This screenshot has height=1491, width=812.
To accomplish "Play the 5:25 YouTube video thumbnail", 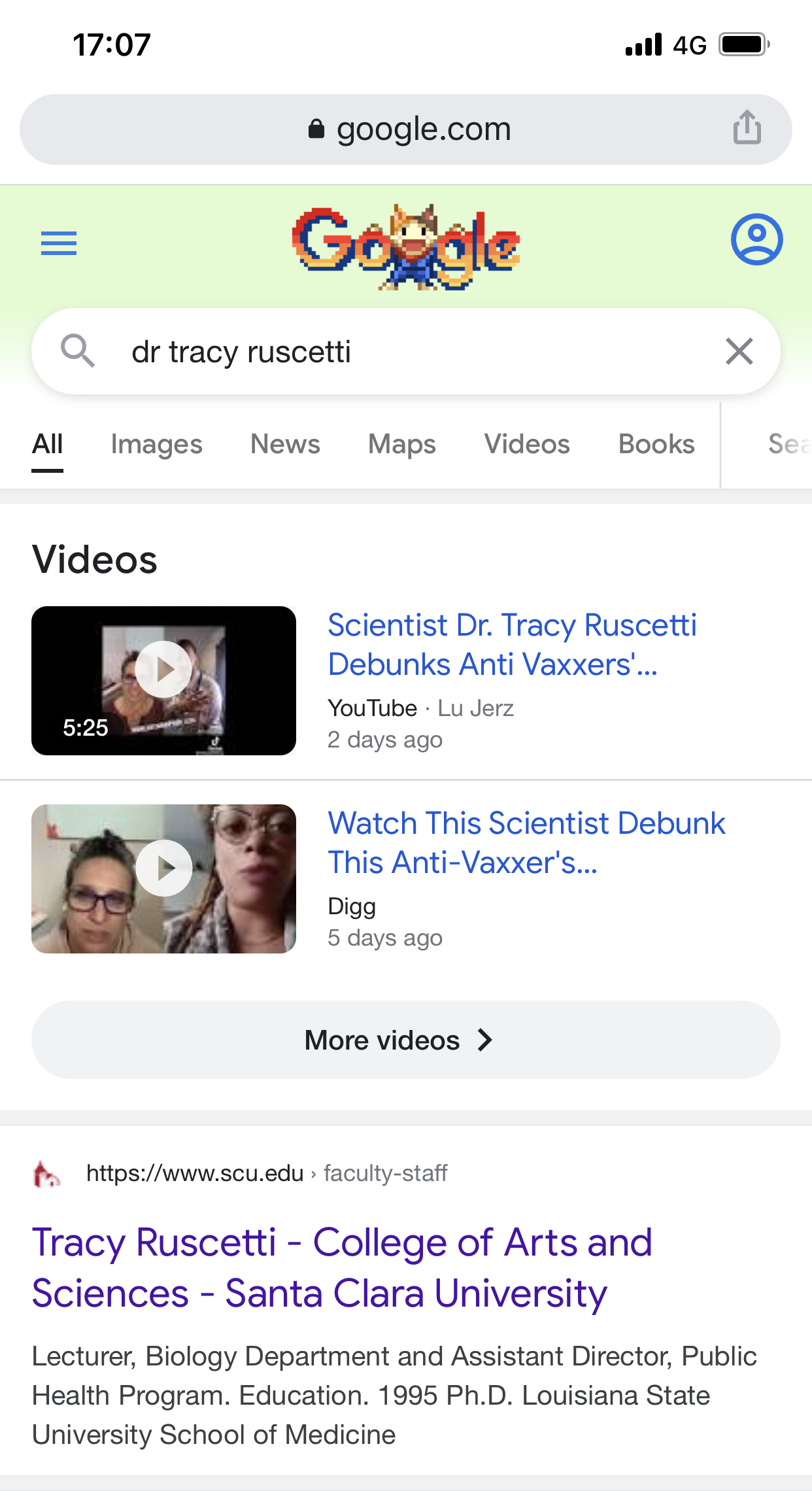I will coord(163,680).
